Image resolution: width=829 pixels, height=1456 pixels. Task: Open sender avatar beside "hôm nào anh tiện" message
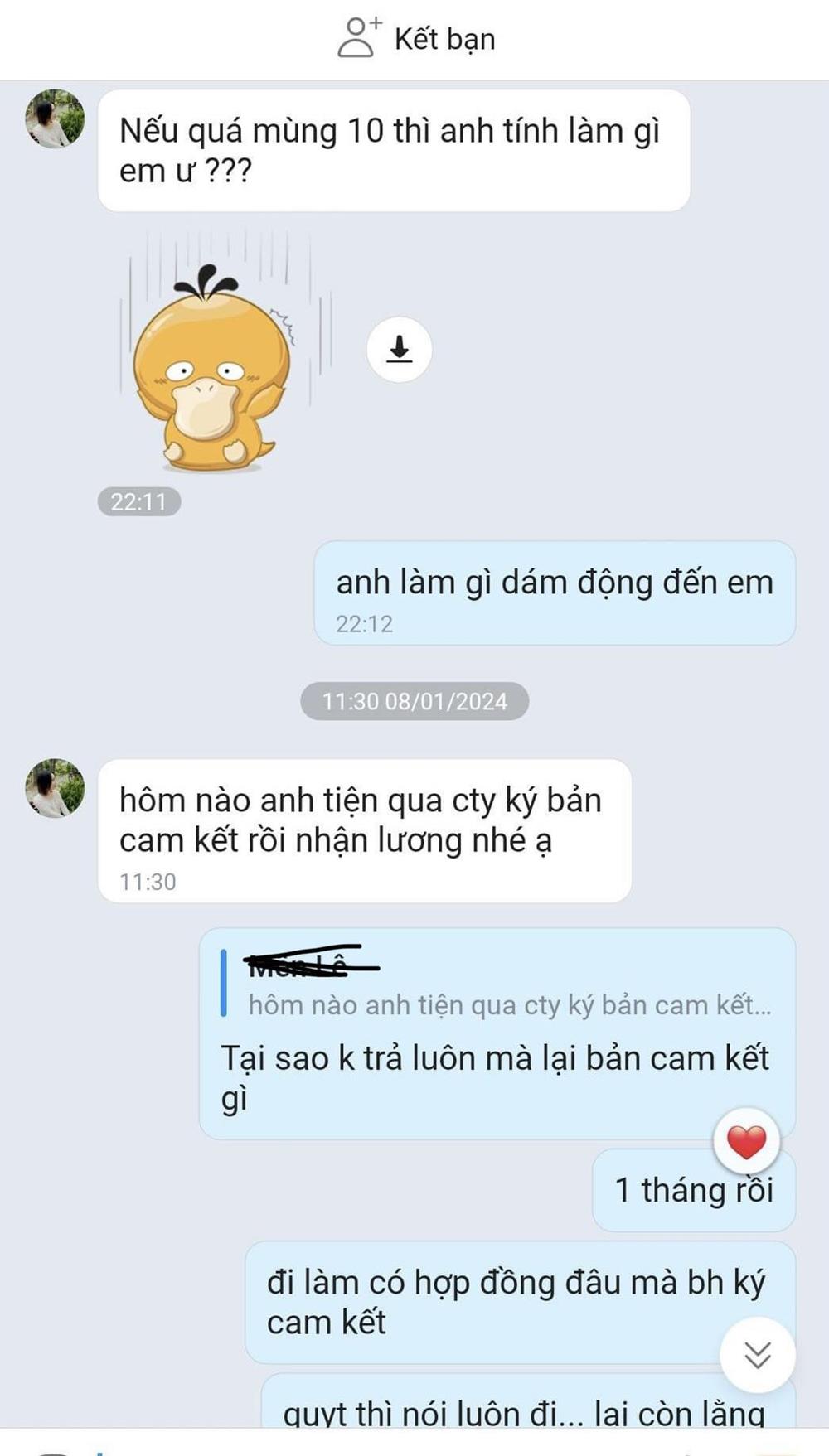pyautogui.click(x=55, y=788)
